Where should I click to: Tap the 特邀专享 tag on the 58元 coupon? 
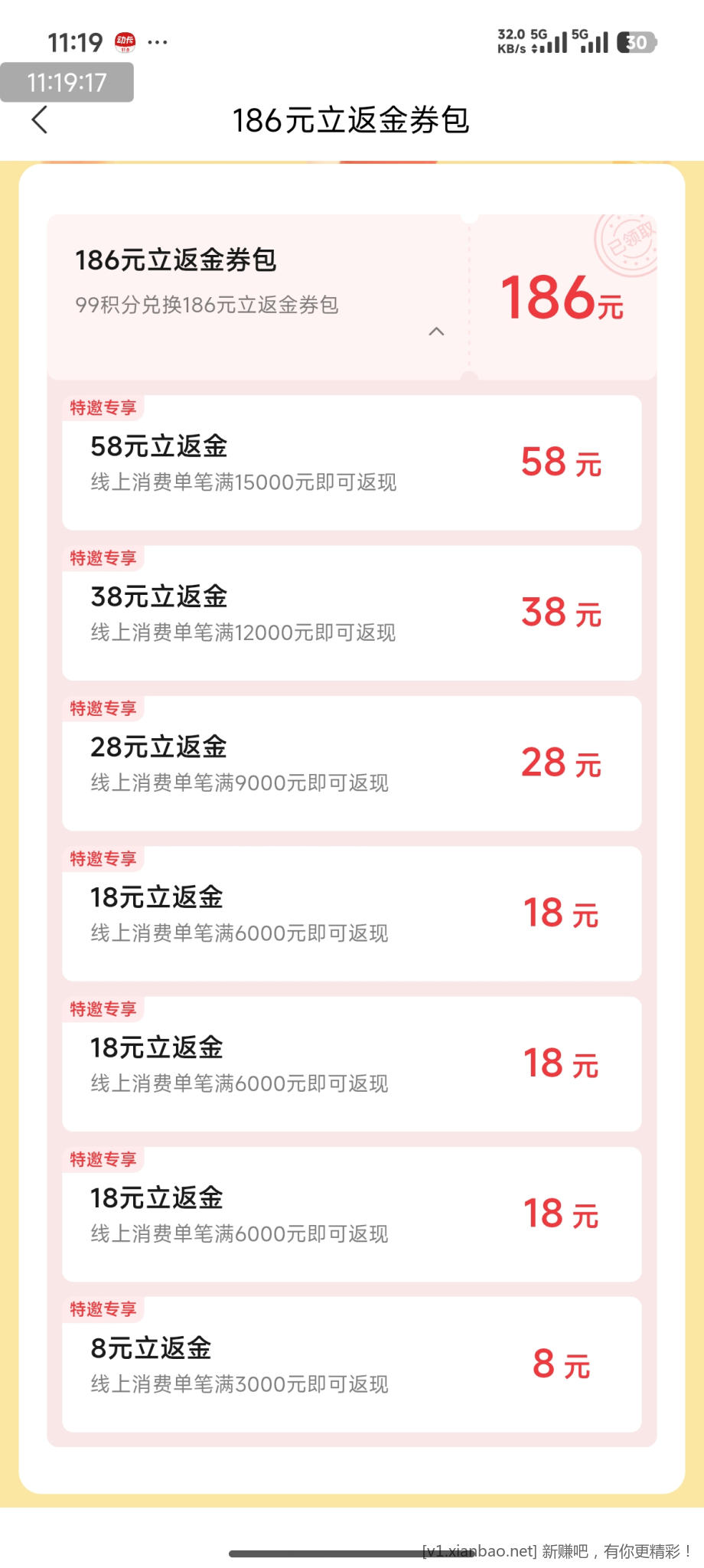103,407
